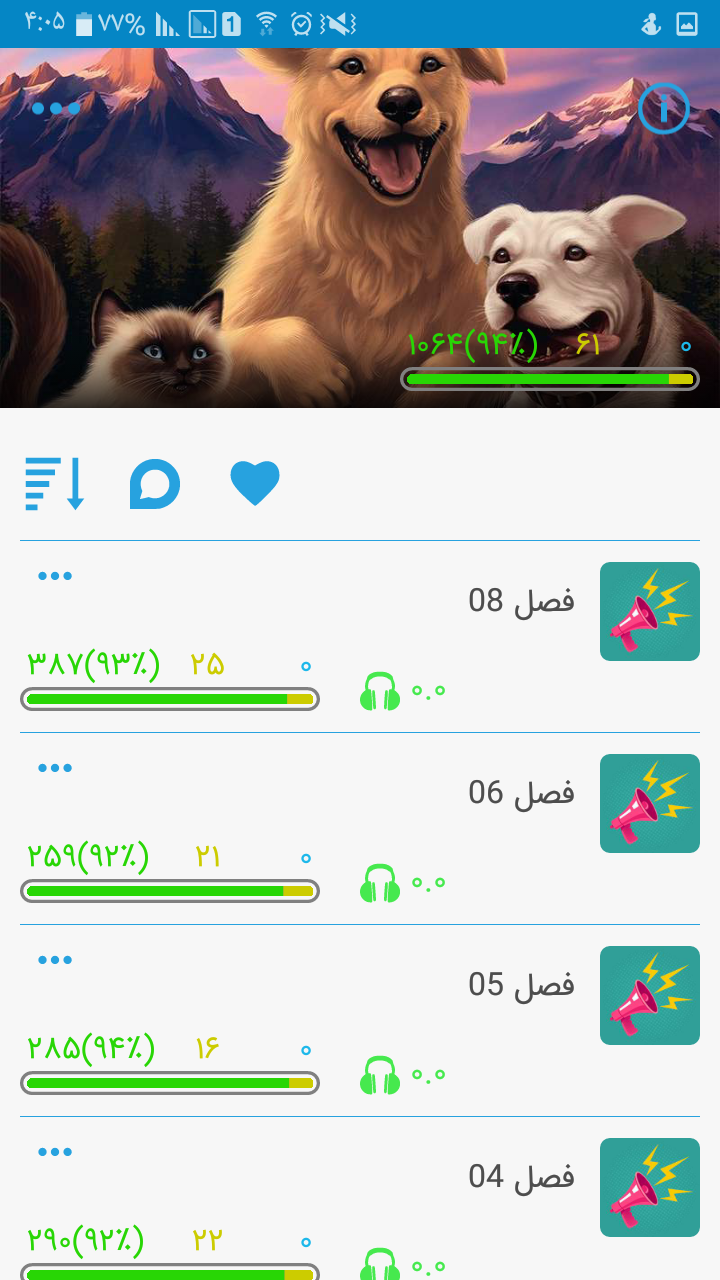Open the three-dot menu for فصل 06
720x1280 pixels.
tap(55, 768)
